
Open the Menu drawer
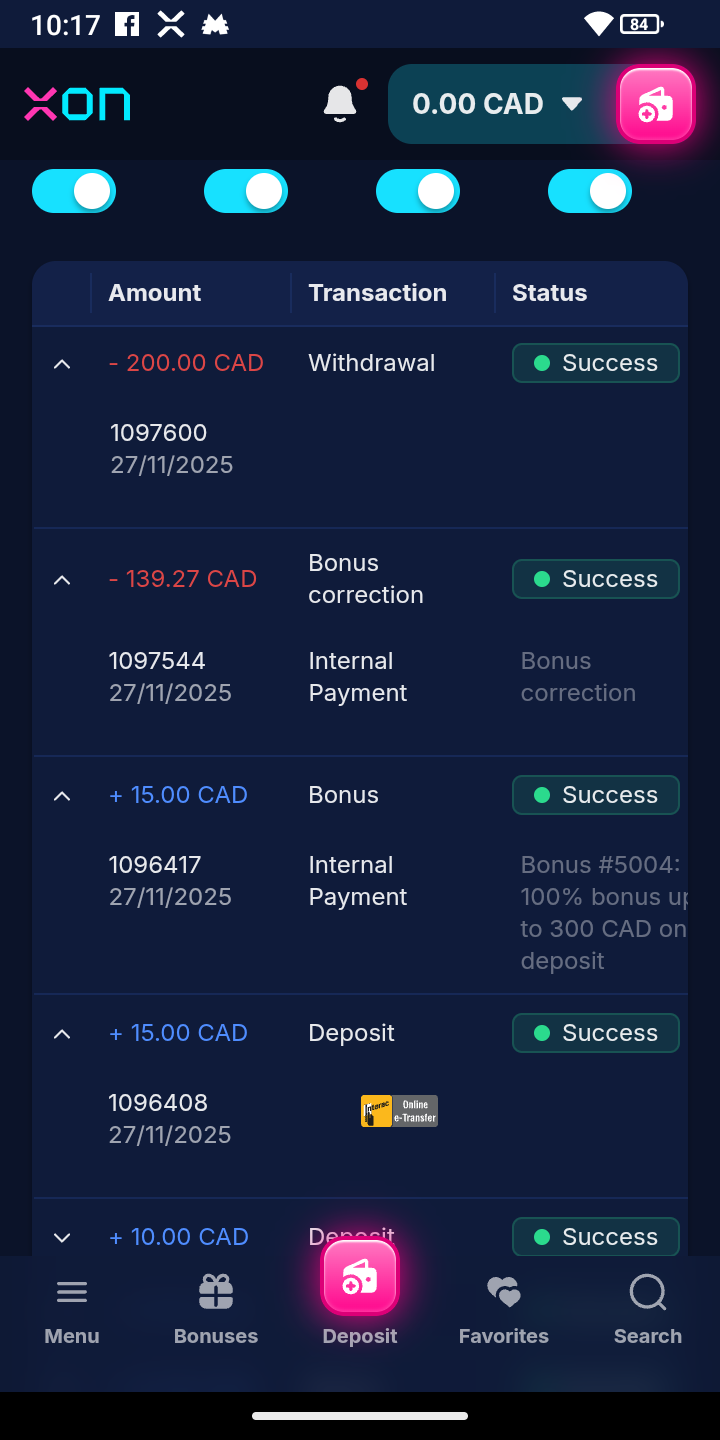(x=72, y=1310)
